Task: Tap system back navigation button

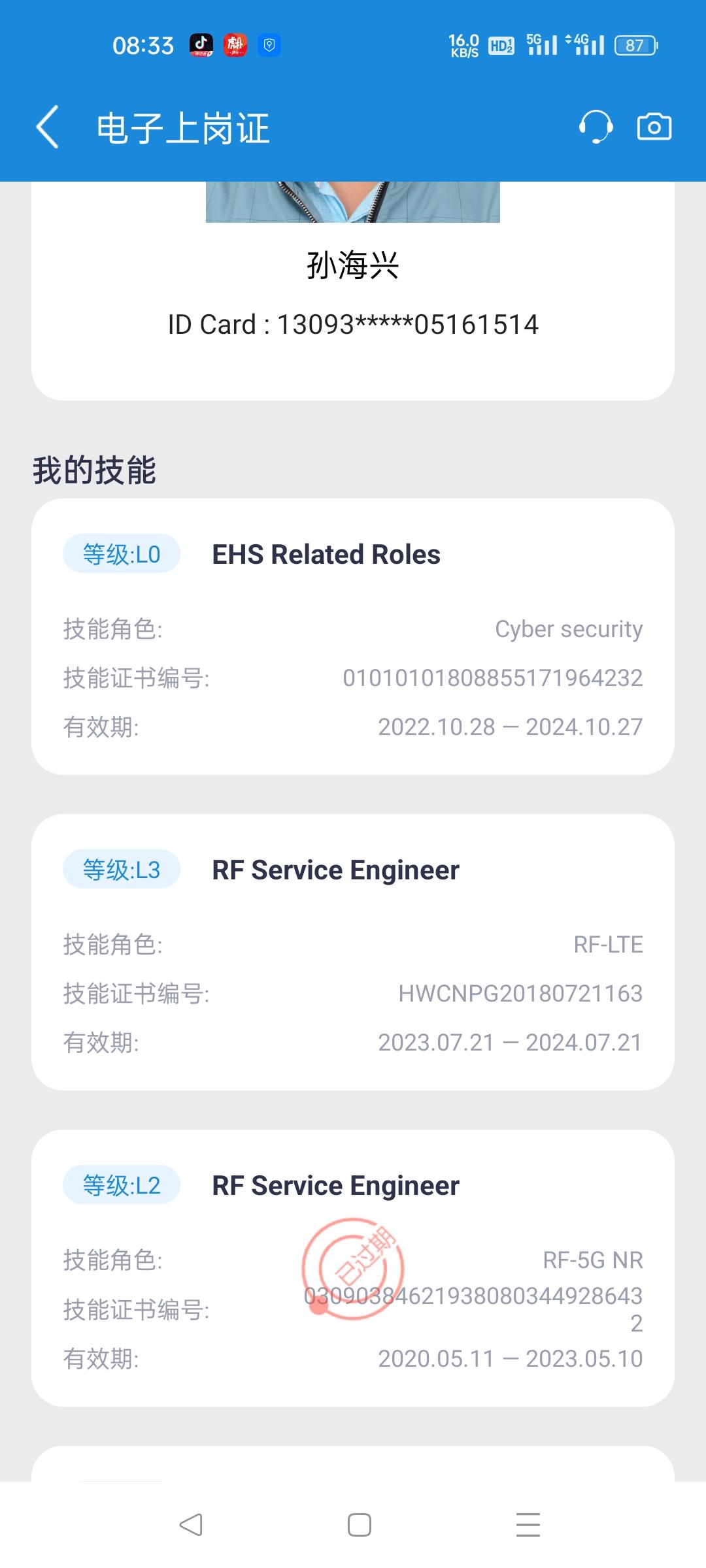Action: 191,1525
